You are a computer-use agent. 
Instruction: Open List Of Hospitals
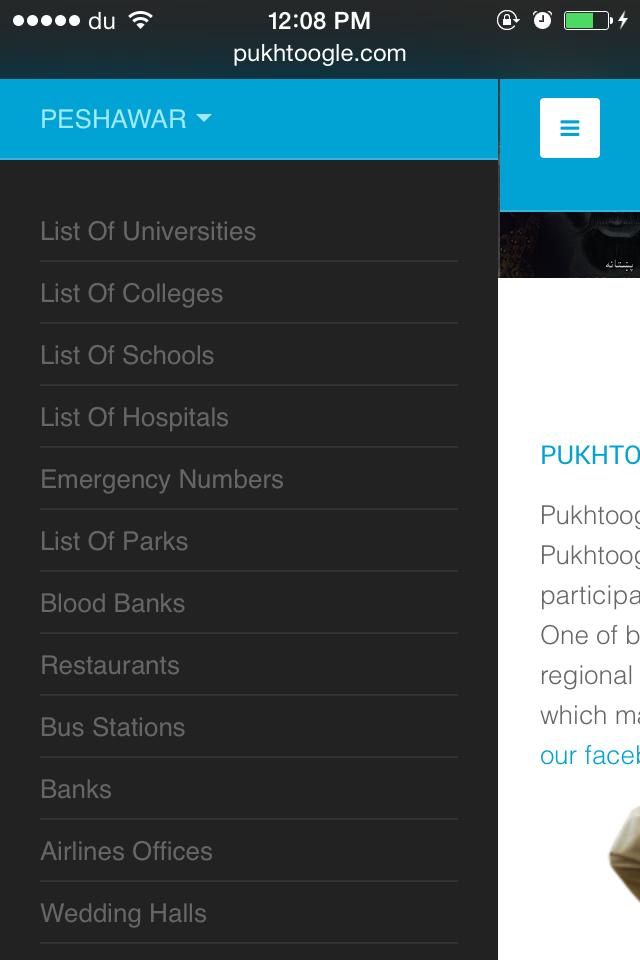coord(134,417)
